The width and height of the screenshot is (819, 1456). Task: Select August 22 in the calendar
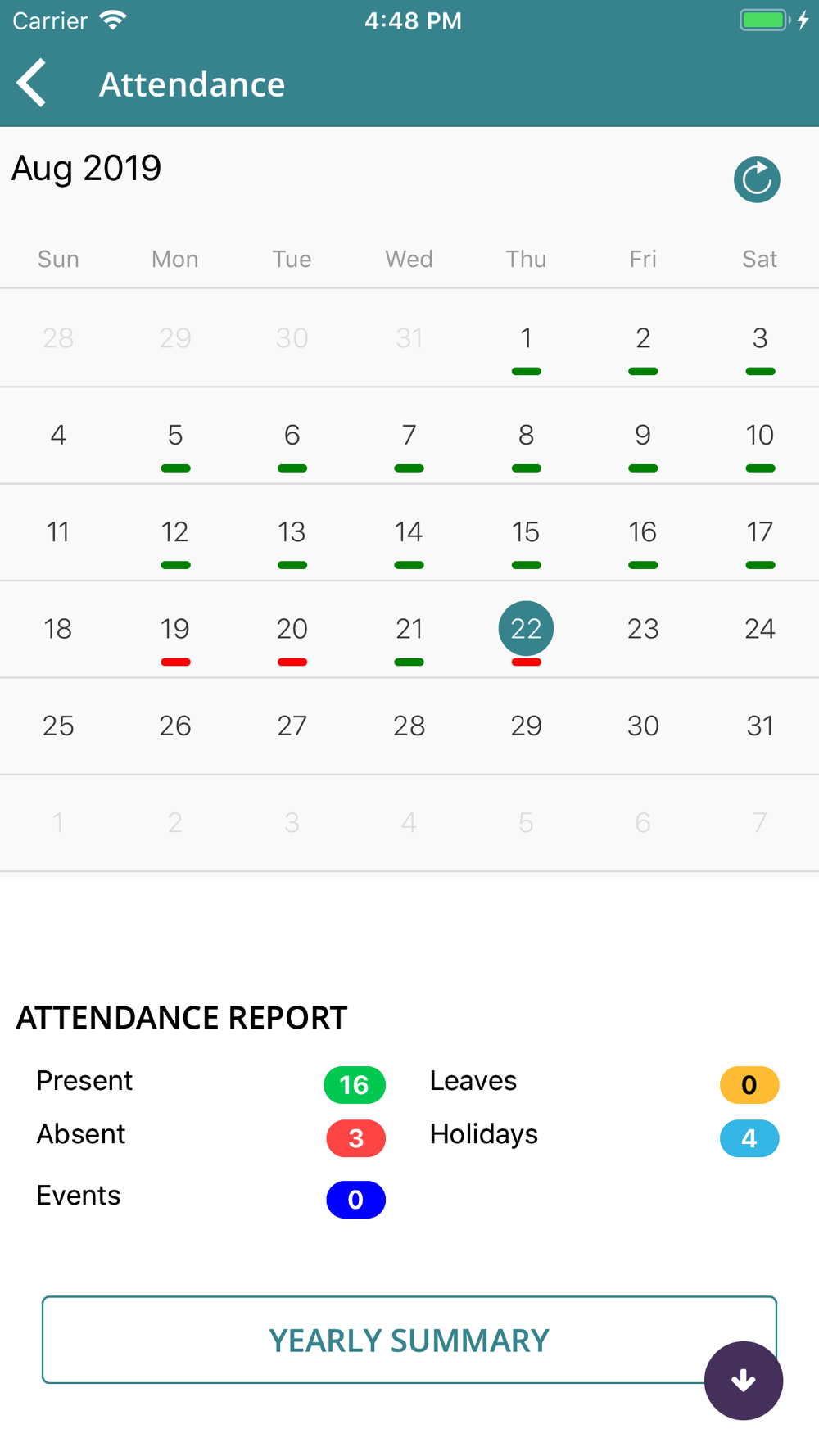[x=526, y=629]
